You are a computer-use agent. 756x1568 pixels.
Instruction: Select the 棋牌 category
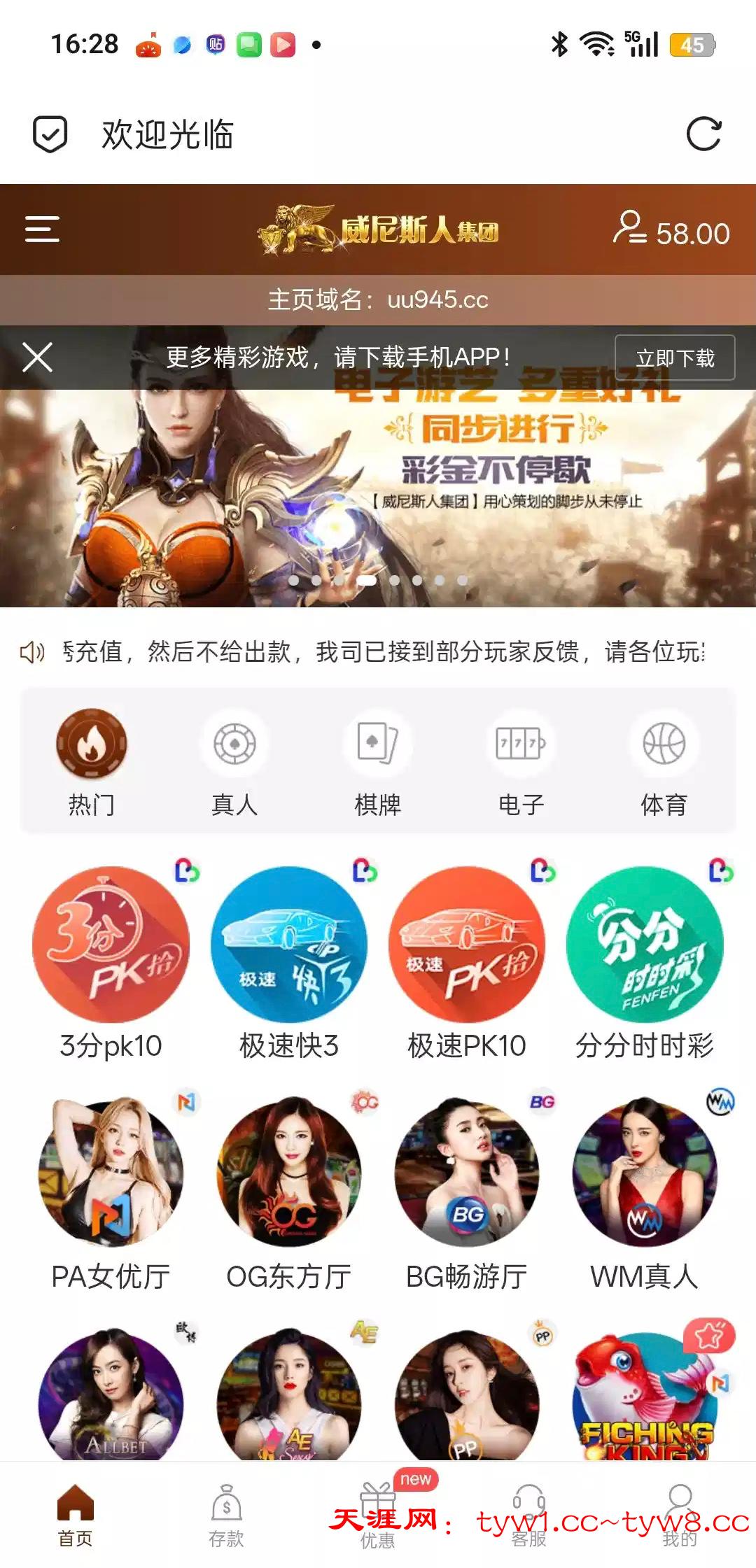pos(377,762)
